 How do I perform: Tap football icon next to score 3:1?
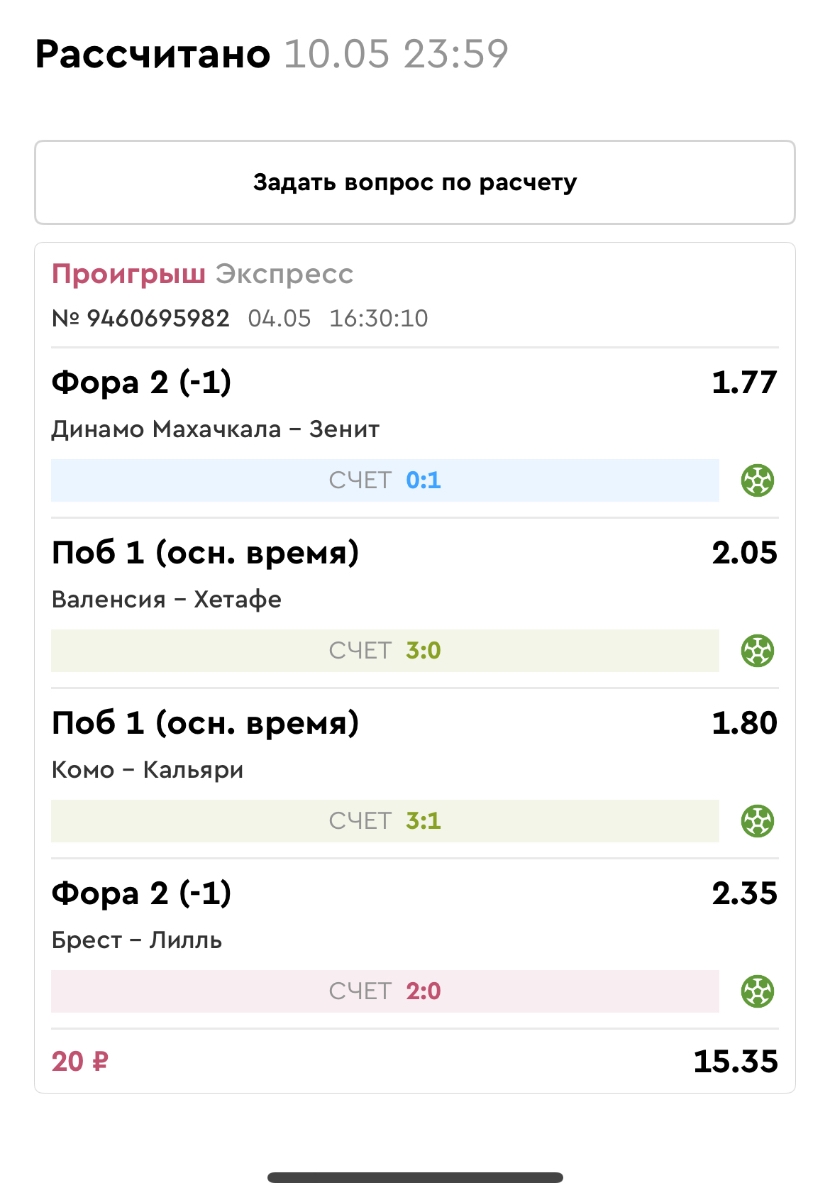click(758, 821)
